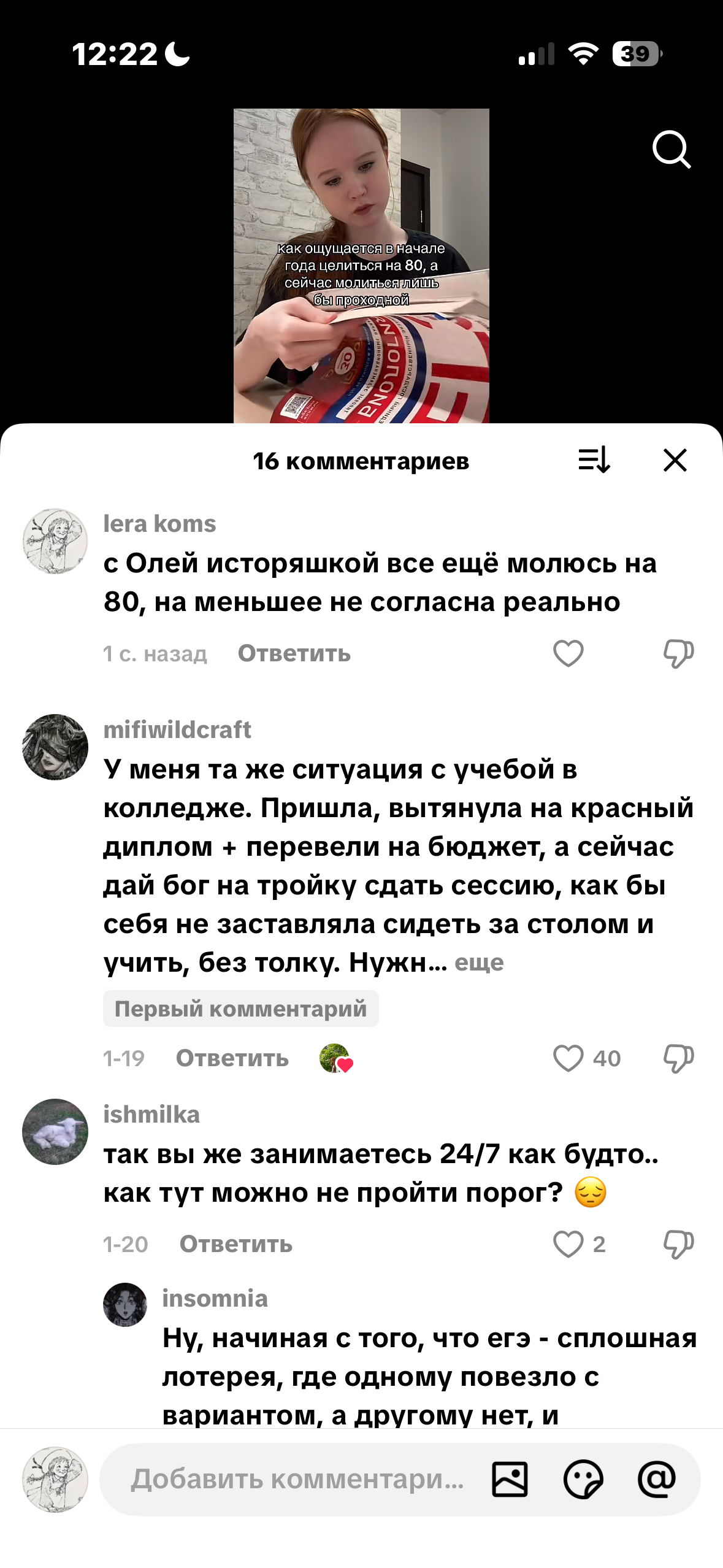This screenshot has height=1568, width=723.
Task: Like mifiwildcraft's comment
Action: (x=568, y=1058)
